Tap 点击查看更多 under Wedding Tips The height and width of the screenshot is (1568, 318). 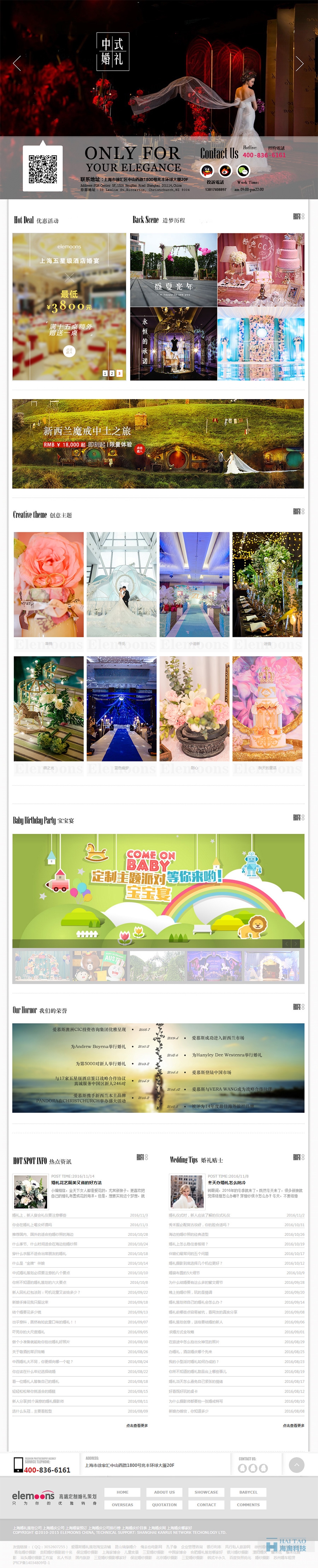293,1425
